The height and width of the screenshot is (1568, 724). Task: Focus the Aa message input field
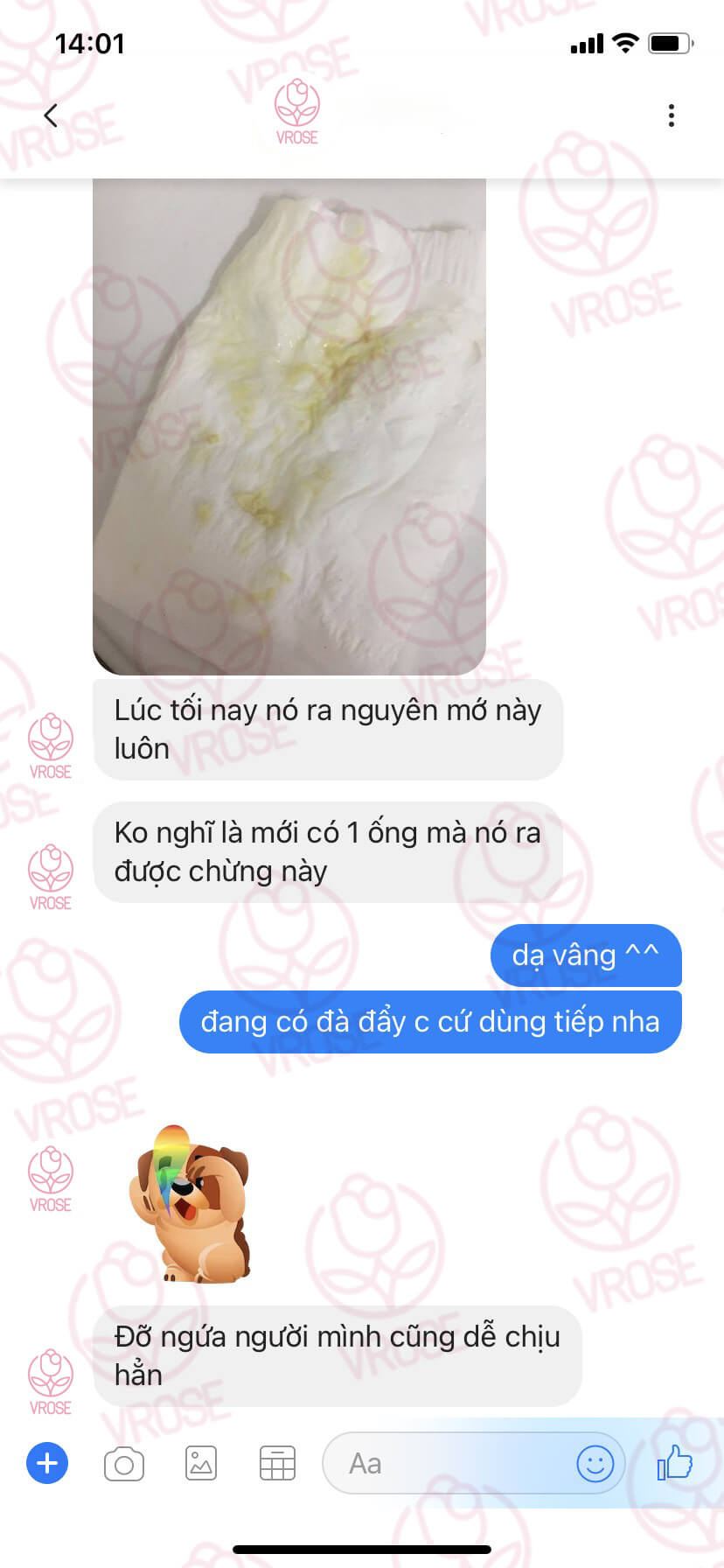[x=446, y=1463]
